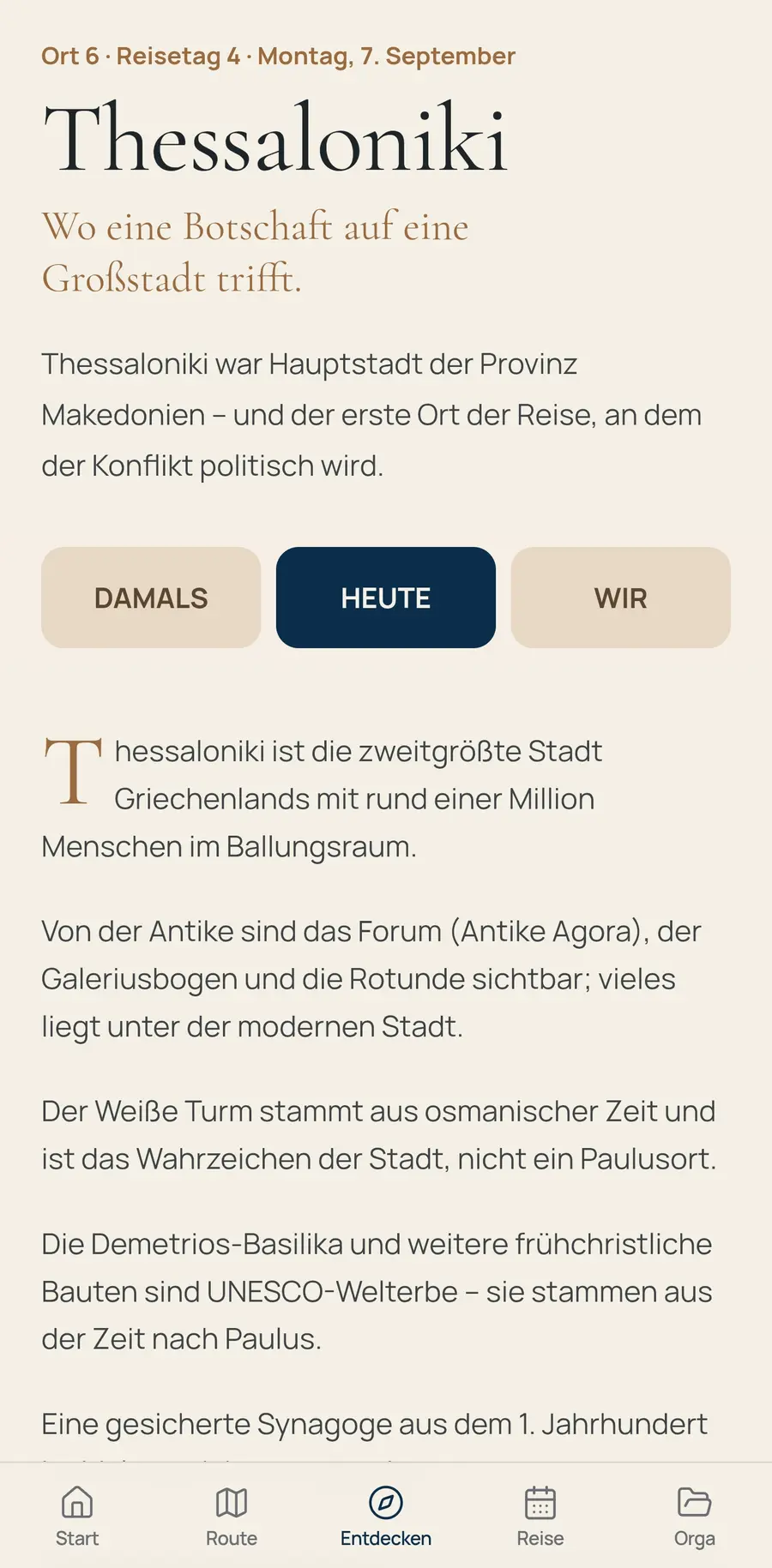Switch to the Reise calendar tab
This screenshot has width=772, height=1568.
tap(540, 1517)
